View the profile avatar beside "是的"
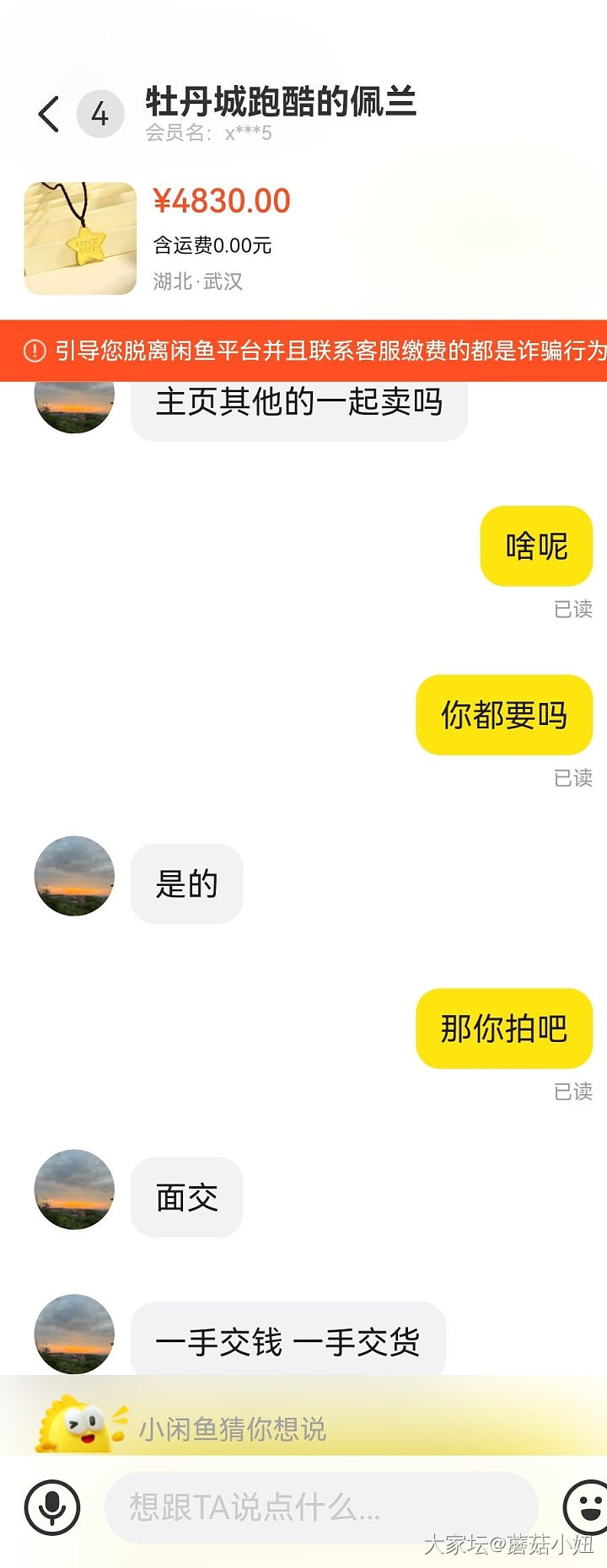Image resolution: width=607 pixels, height=1568 pixels. click(74, 876)
